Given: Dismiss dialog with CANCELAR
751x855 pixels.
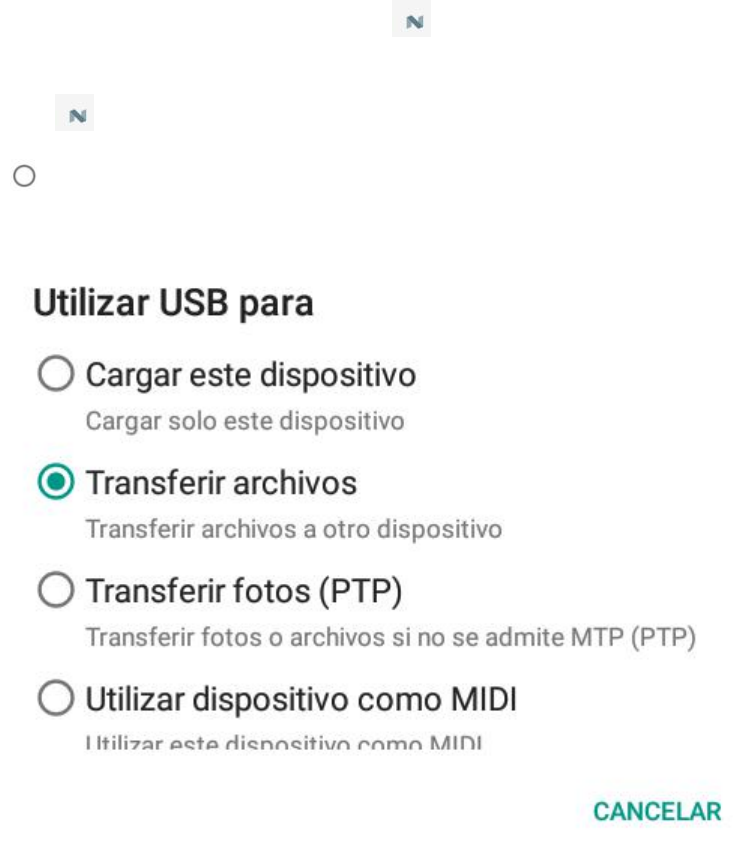Looking at the screenshot, I should tap(656, 811).
